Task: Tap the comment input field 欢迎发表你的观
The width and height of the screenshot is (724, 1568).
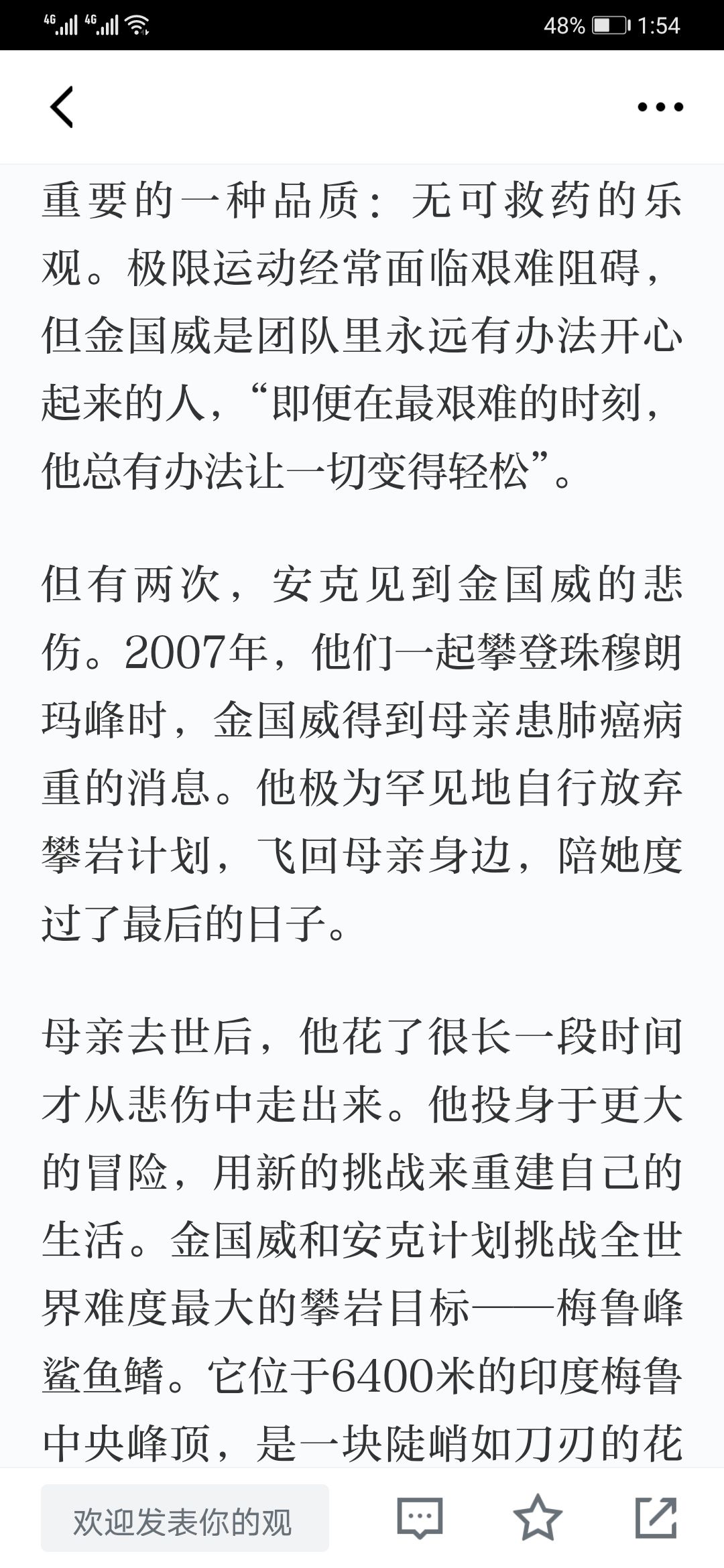Action: coord(185,1518)
